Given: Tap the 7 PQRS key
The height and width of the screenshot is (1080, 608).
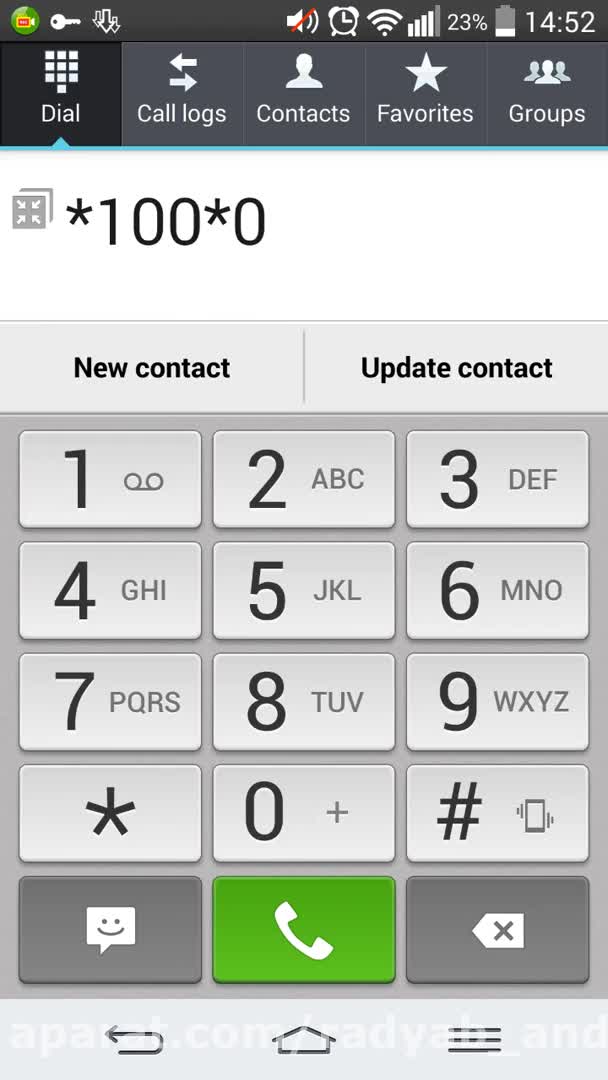Looking at the screenshot, I should 110,702.
